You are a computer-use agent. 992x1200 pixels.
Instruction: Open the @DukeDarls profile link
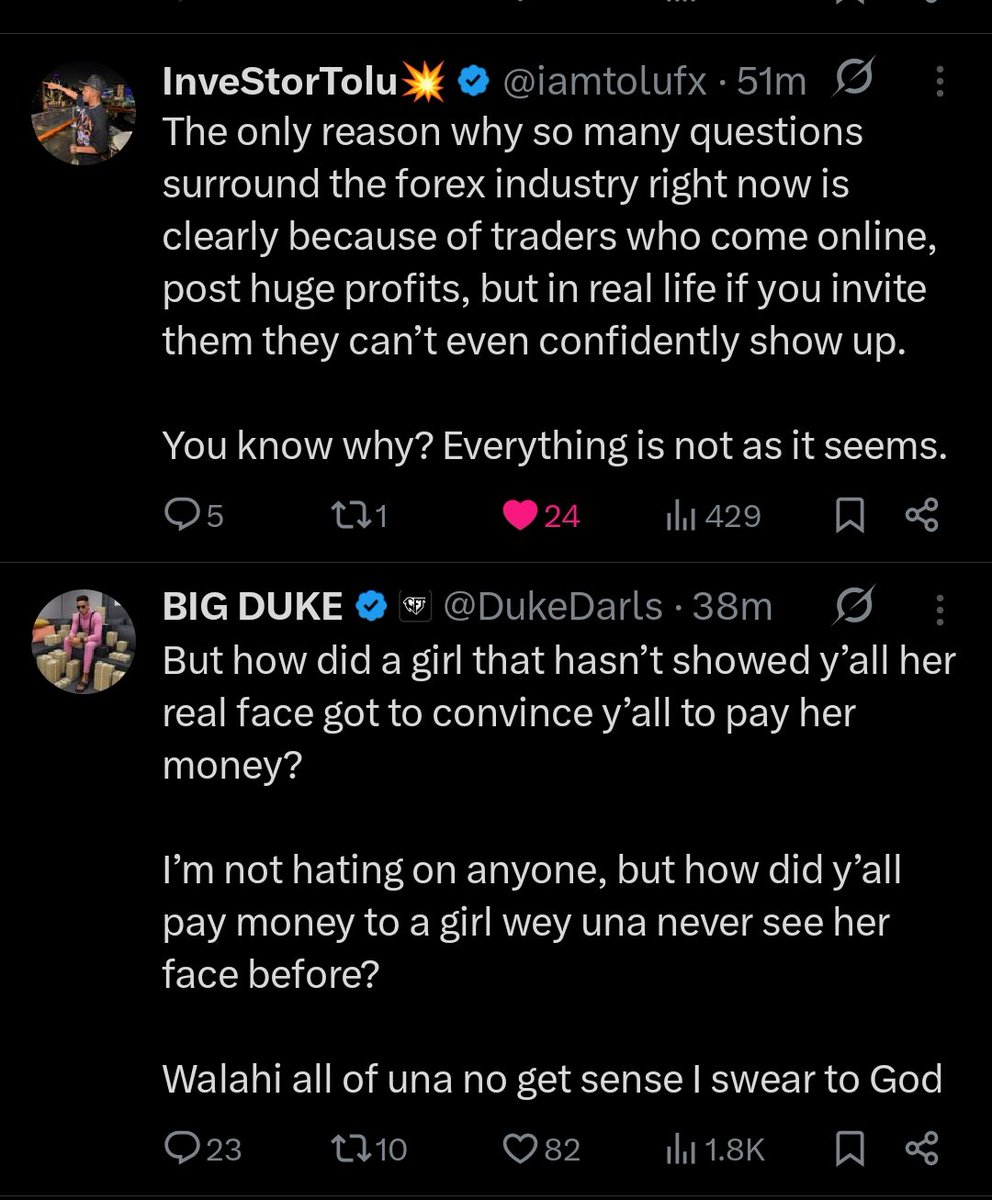[x=553, y=607]
